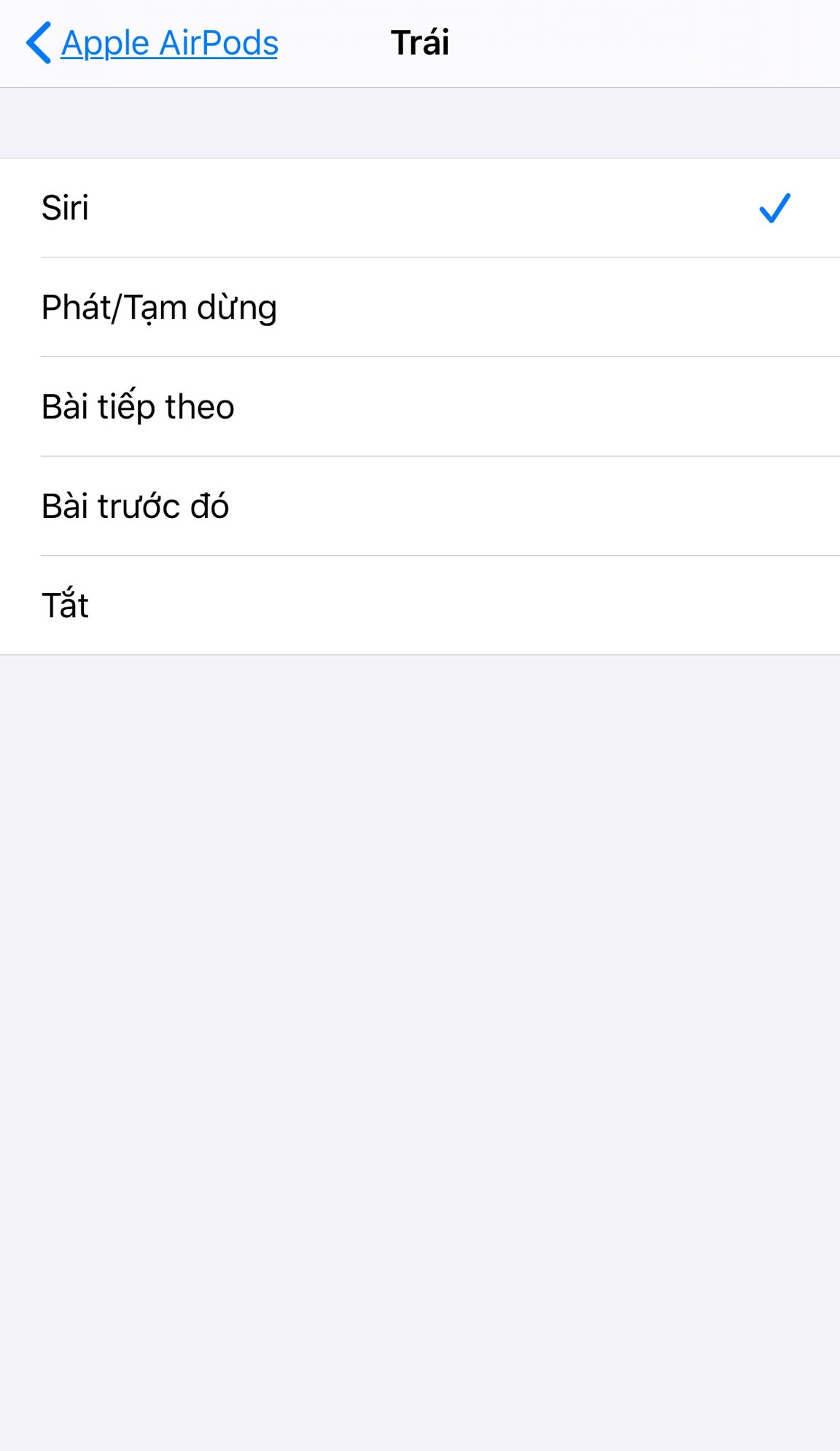This screenshot has height=1451, width=840.
Task: Go back to Apple AirPods settings
Action: pos(152,43)
